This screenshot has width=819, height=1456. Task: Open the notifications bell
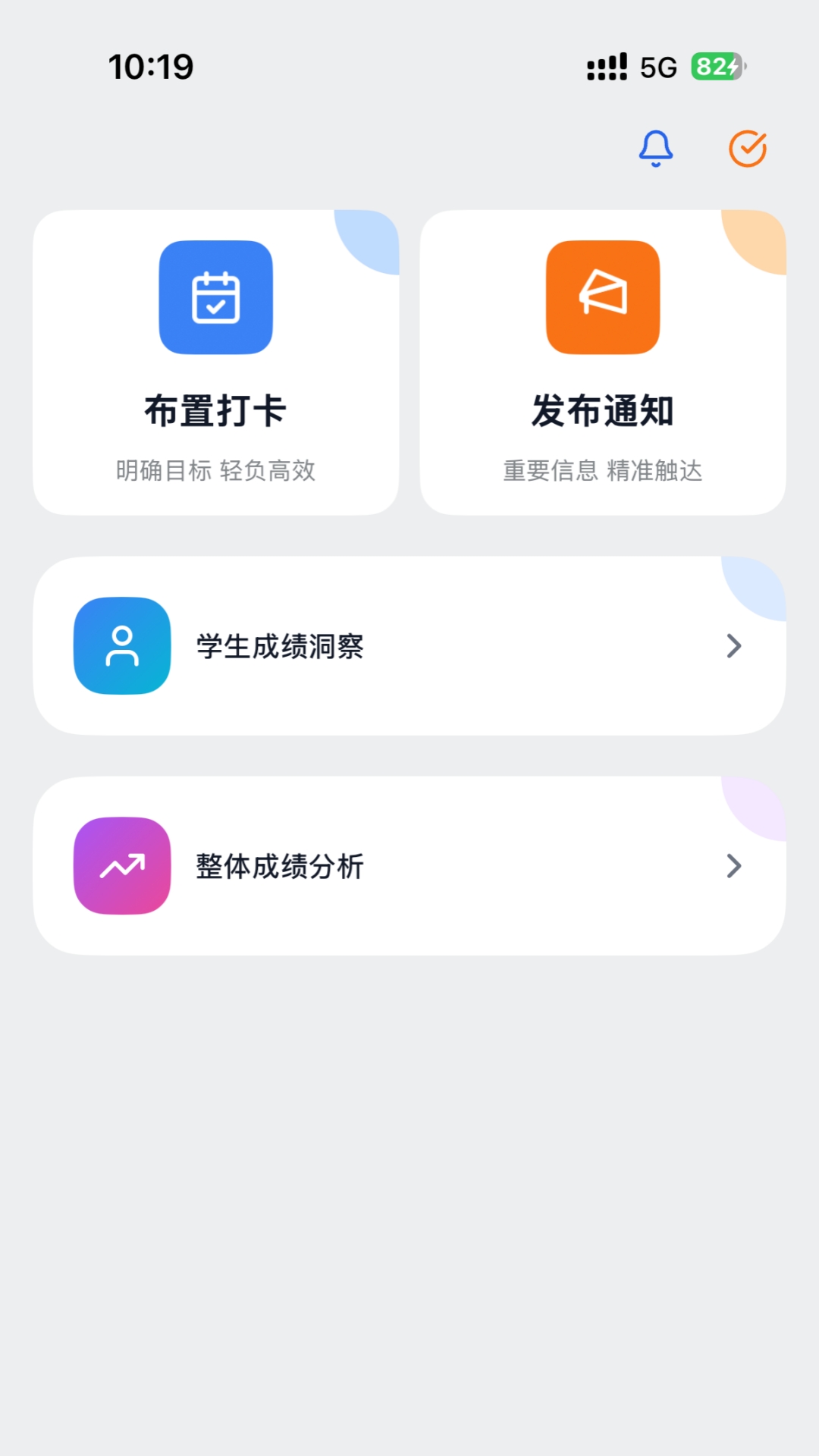[657, 148]
